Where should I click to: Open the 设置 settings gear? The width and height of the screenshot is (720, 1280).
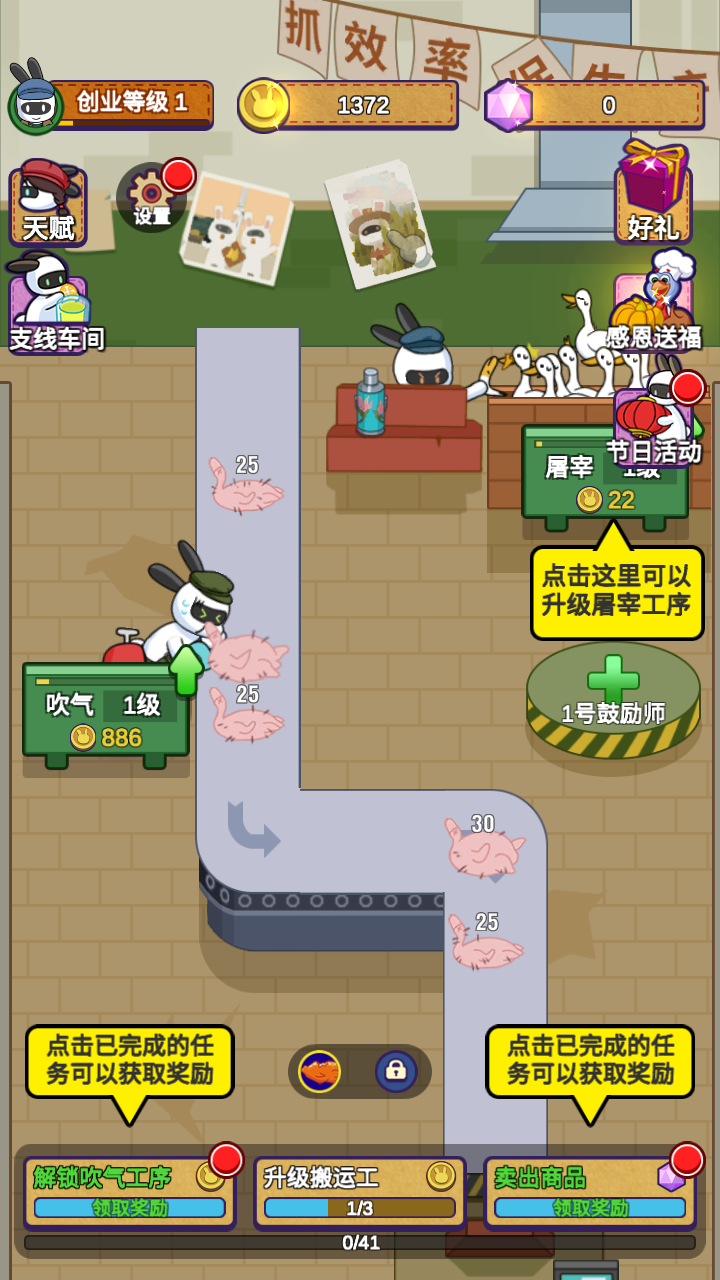152,197
